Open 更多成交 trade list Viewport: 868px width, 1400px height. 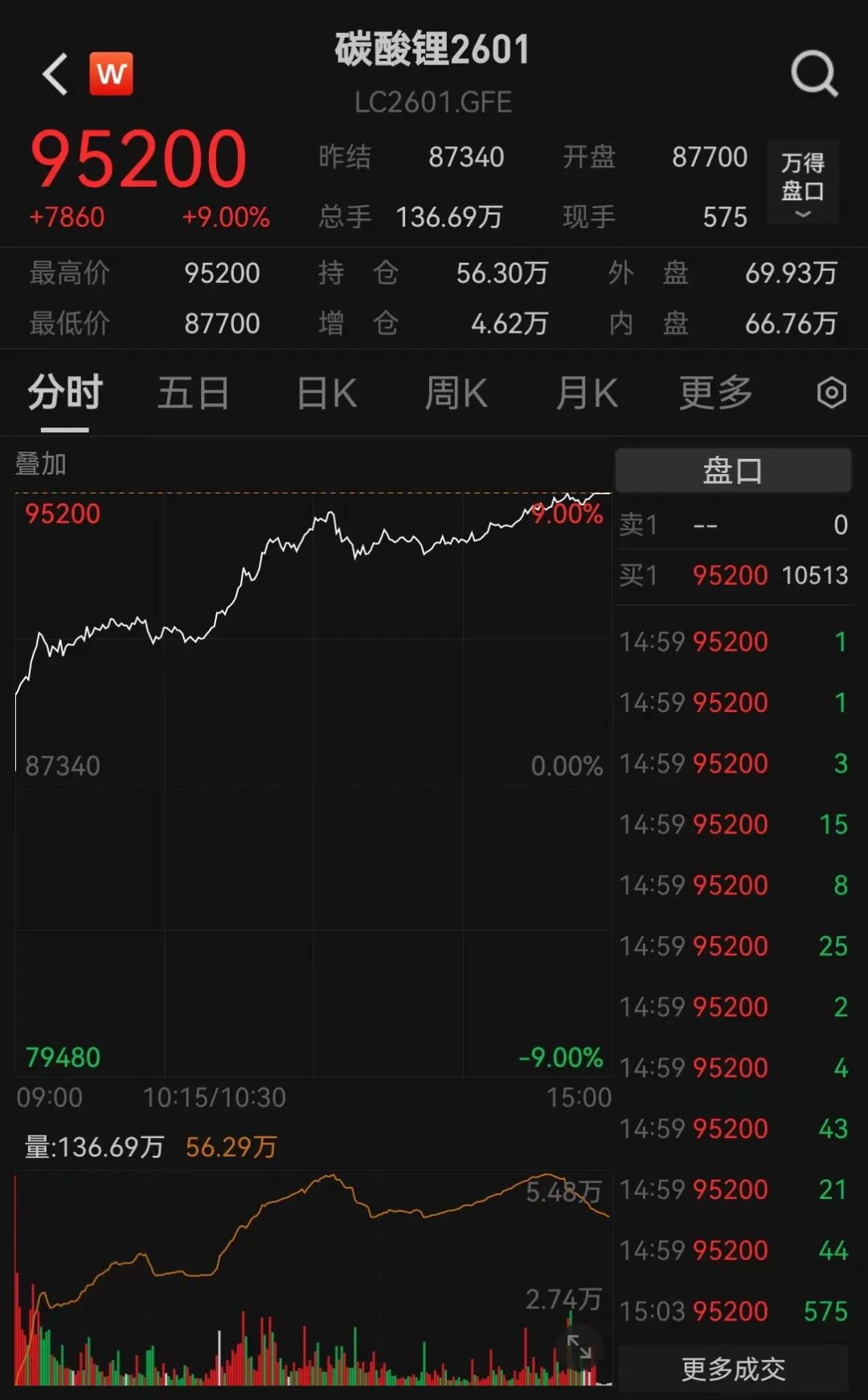(x=733, y=1368)
